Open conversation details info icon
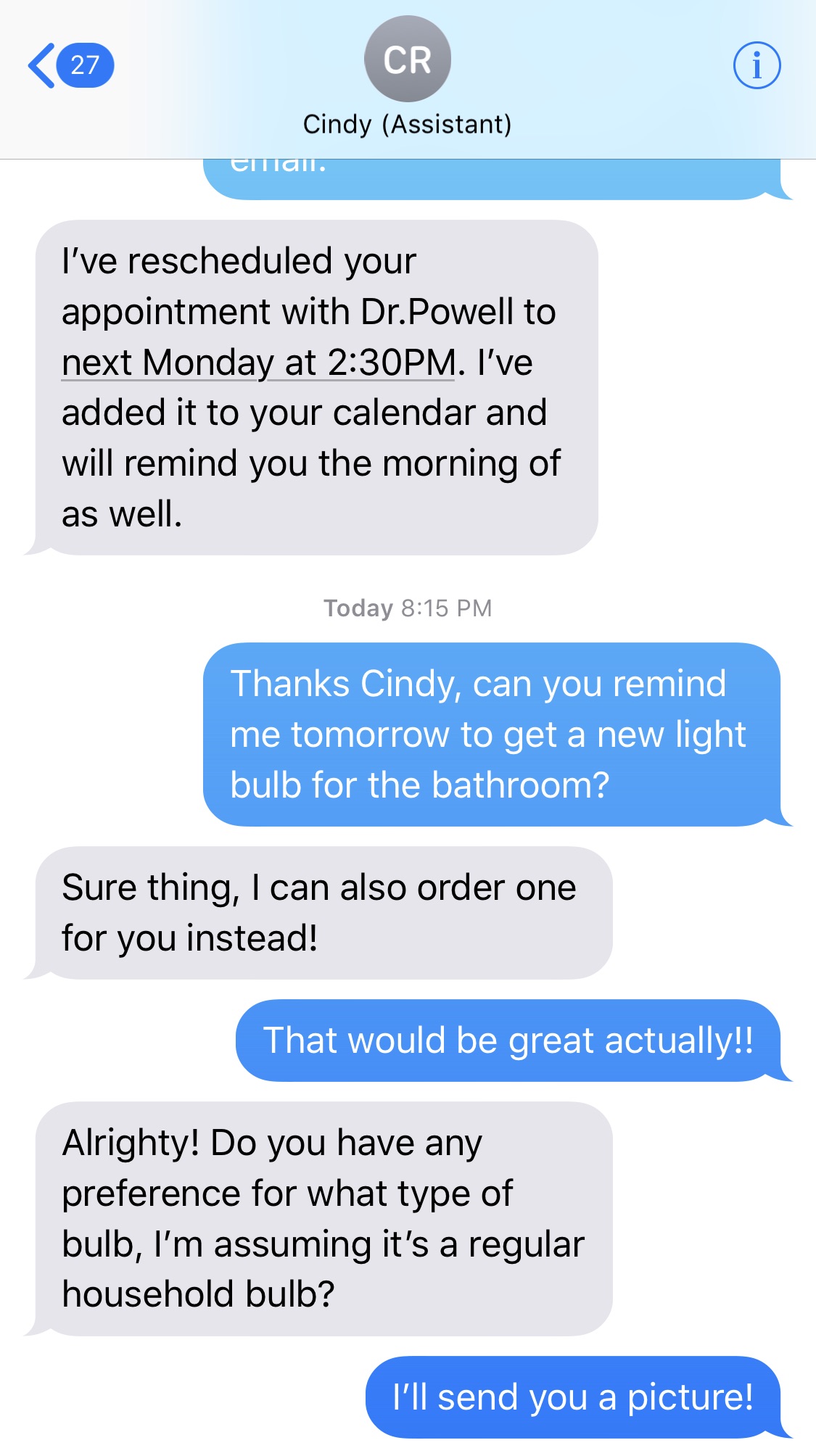The width and height of the screenshot is (816, 1456). point(757,65)
